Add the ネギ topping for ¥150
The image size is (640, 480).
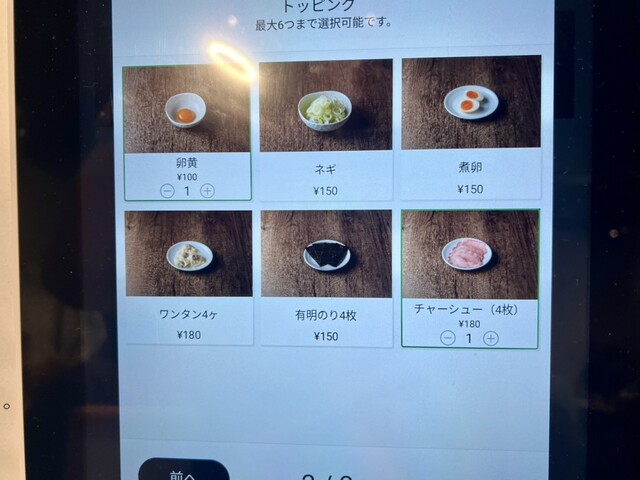326,130
